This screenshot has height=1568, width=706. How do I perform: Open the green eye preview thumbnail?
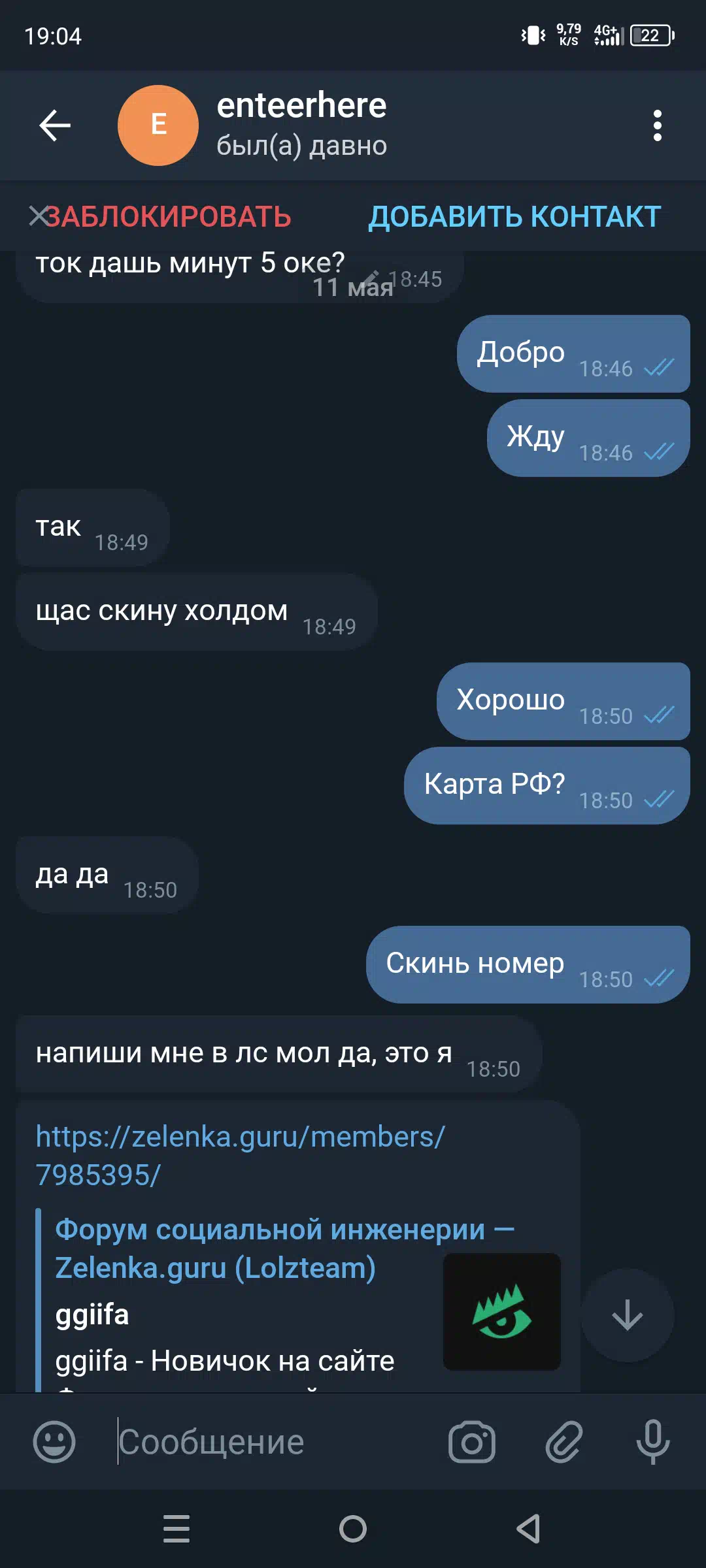[x=502, y=1312]
